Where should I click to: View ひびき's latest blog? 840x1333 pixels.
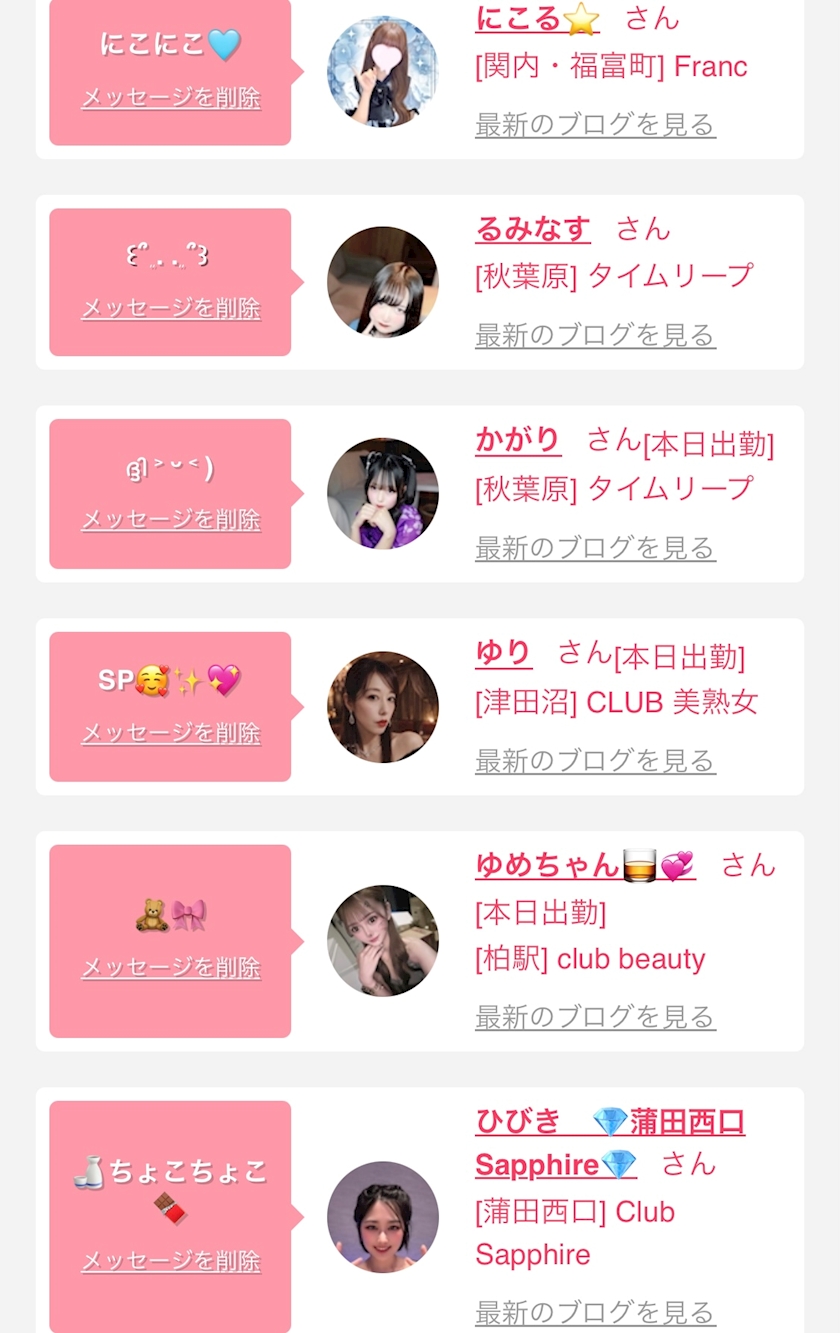595,1312
